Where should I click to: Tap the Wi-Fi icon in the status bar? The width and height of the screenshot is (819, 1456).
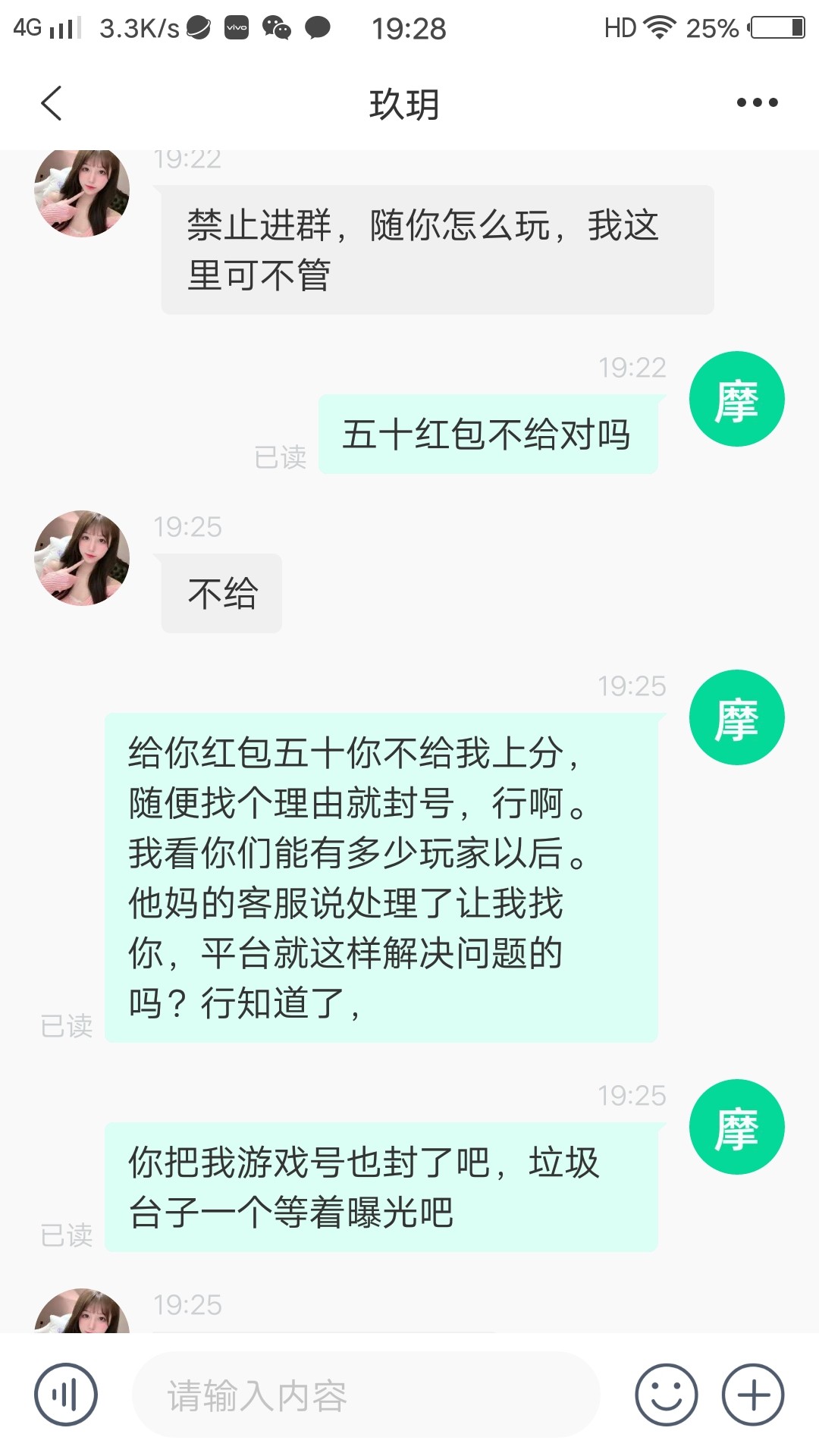point(661,27)
